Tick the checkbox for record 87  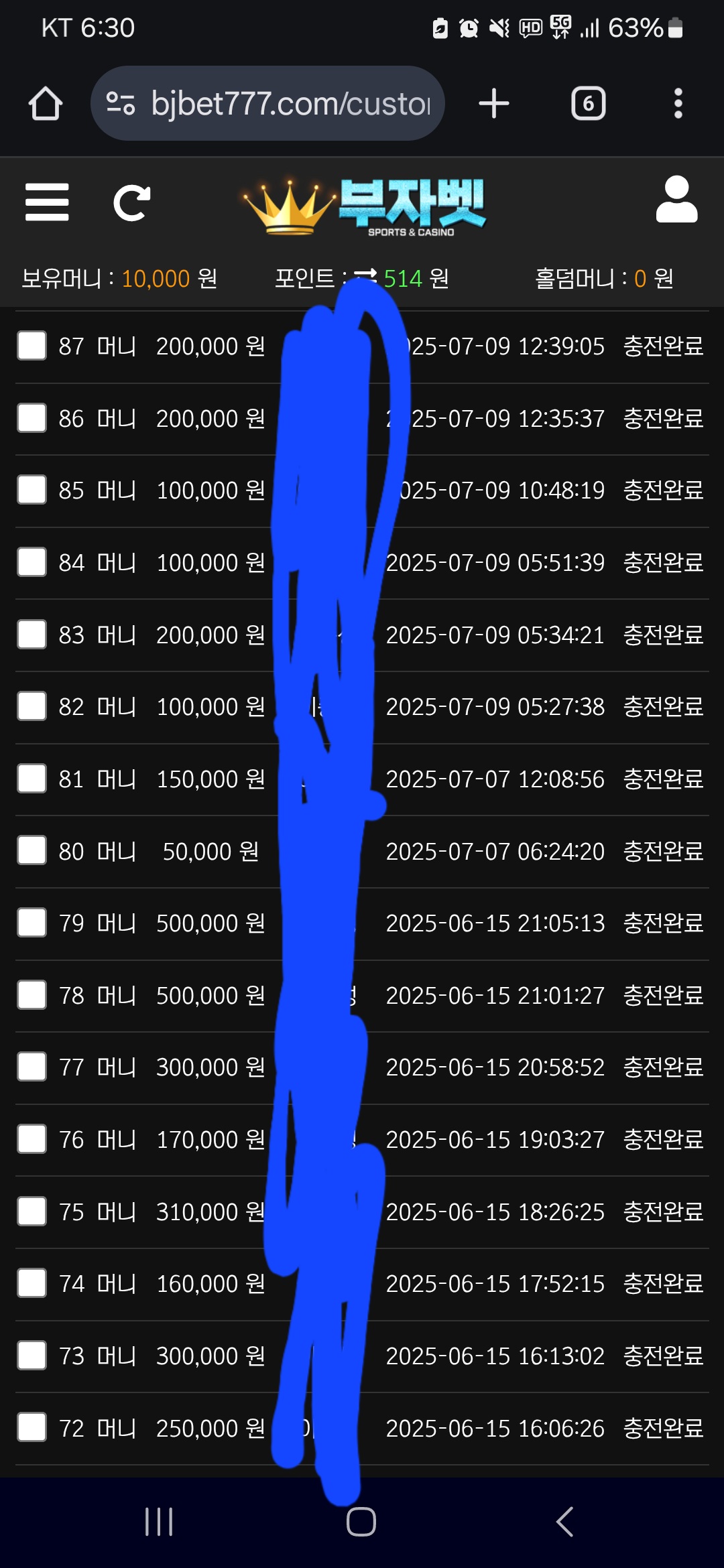[32, 346]
